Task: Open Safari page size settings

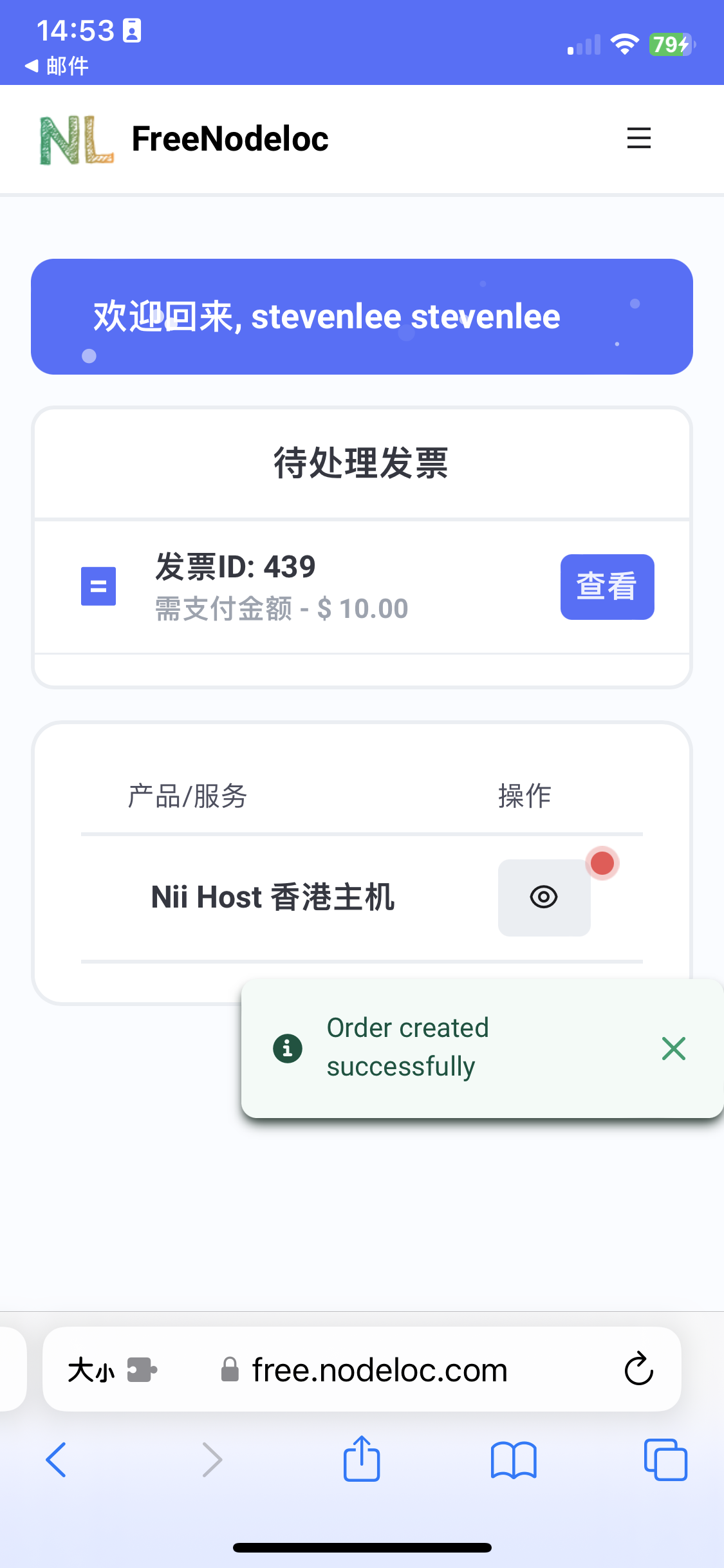Action: (91, 1370)
